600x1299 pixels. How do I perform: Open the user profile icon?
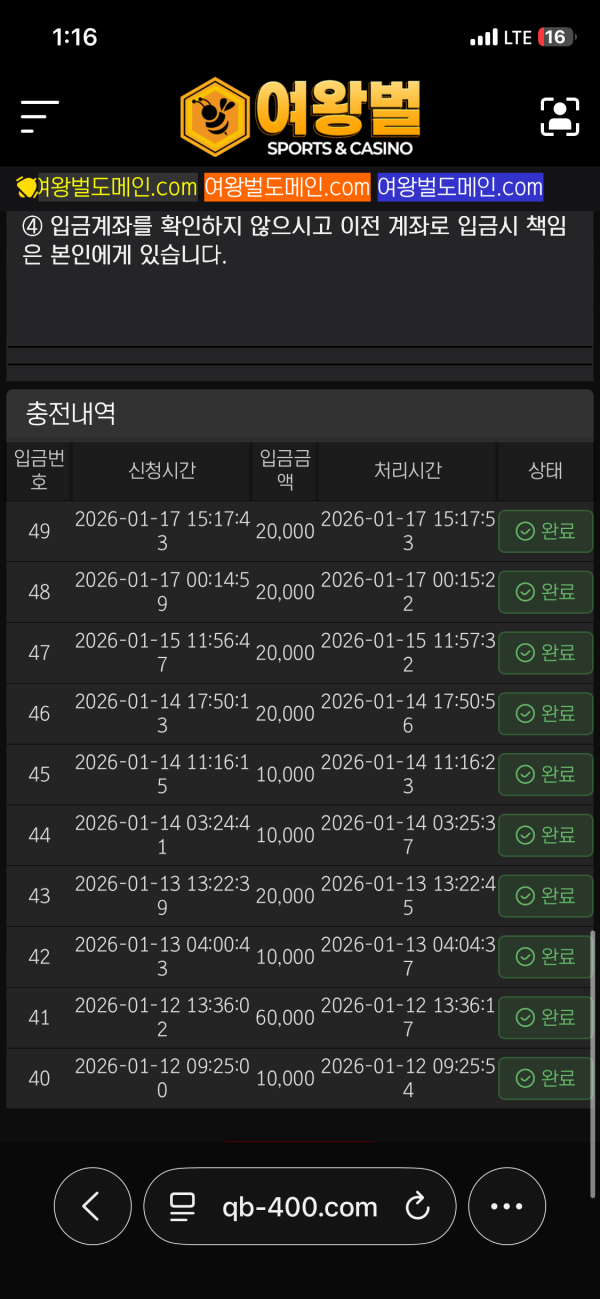[560, 116]
